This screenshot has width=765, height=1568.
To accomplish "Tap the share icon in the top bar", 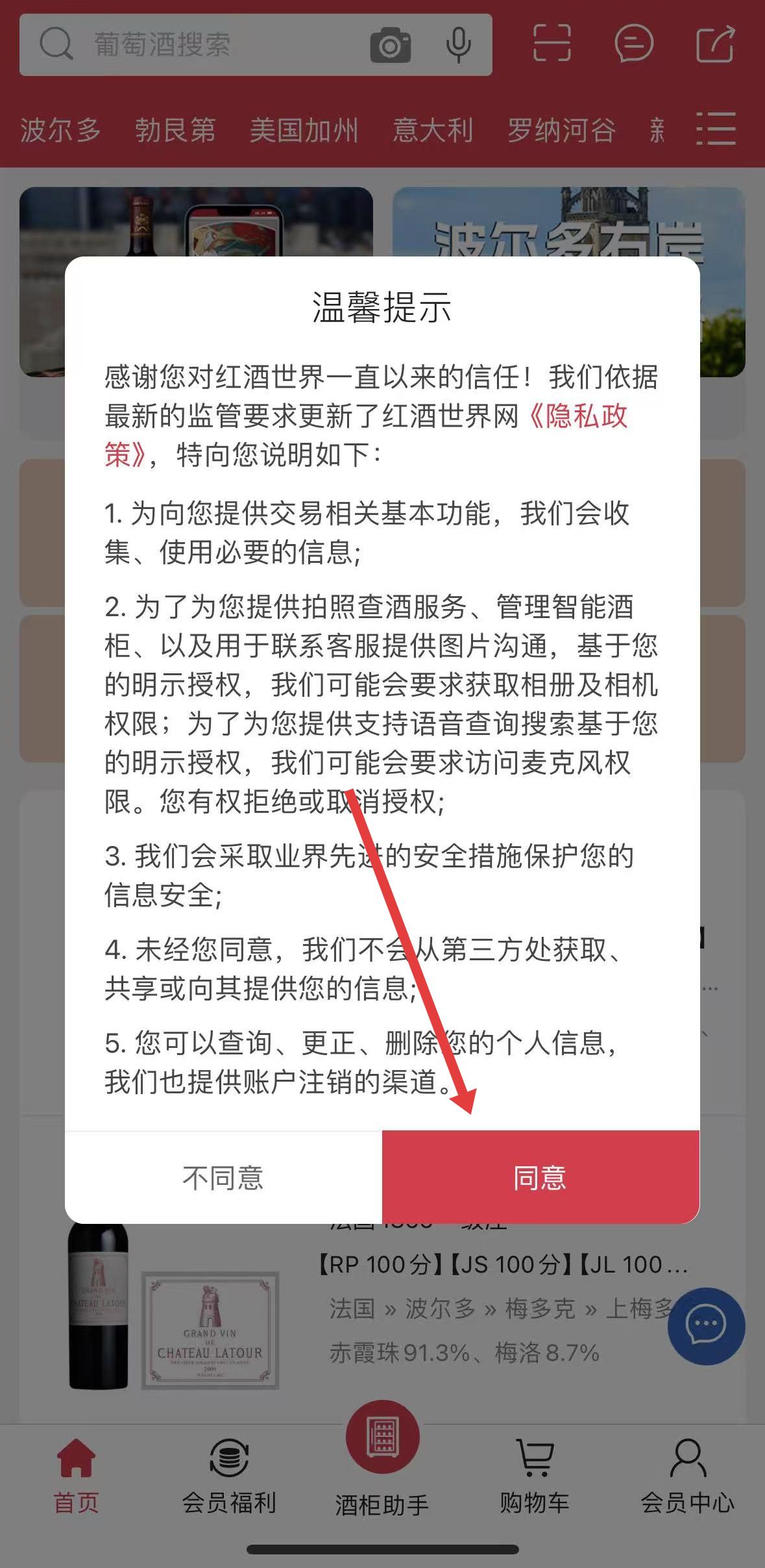I will (x=715, y=44).
